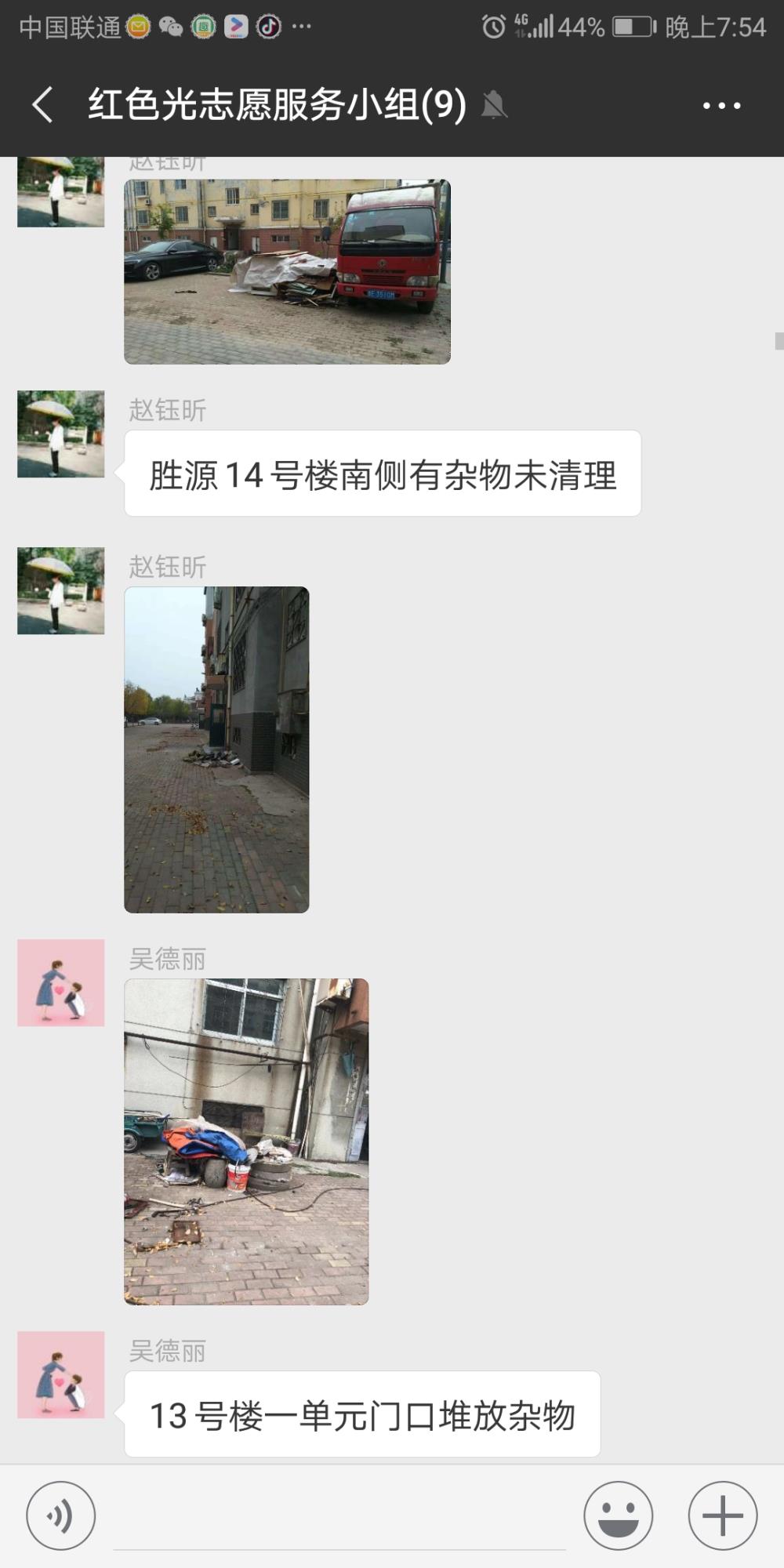The image size is (784, 1568).
Task: Tap the message text input field
Action: pyautogui.click(x=339, y=1517)
